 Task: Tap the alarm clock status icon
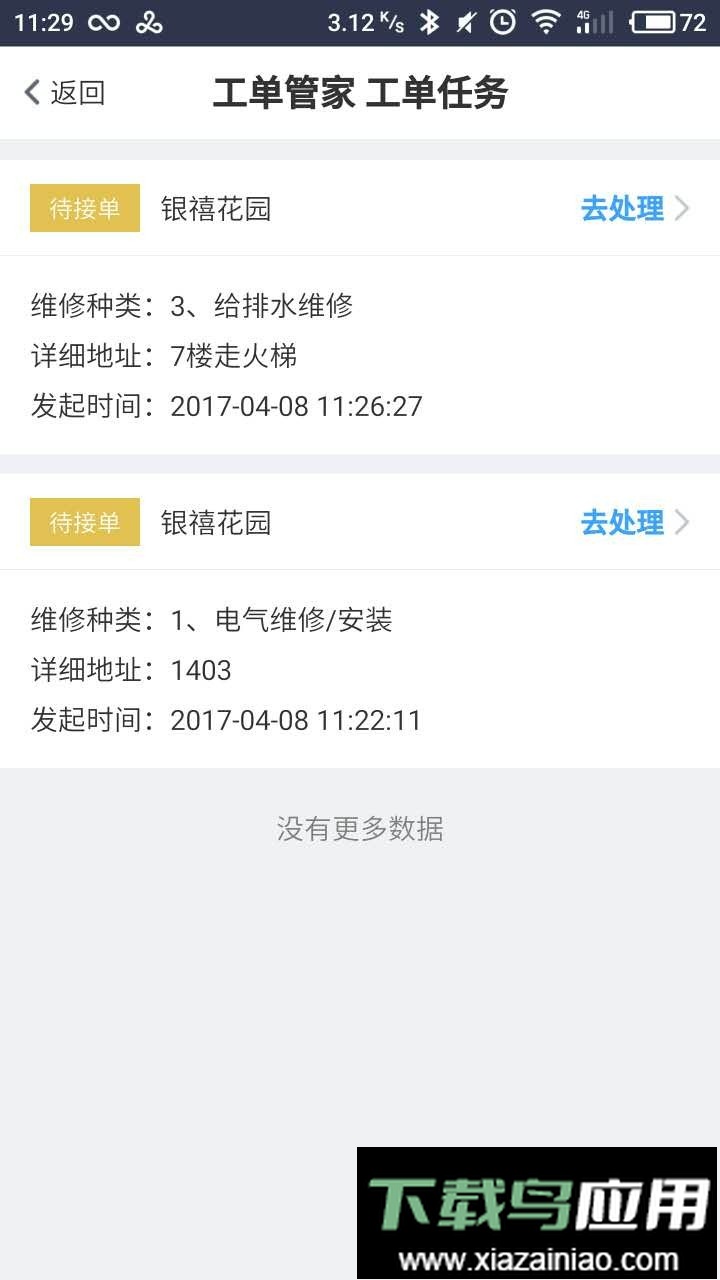(503, 20)
